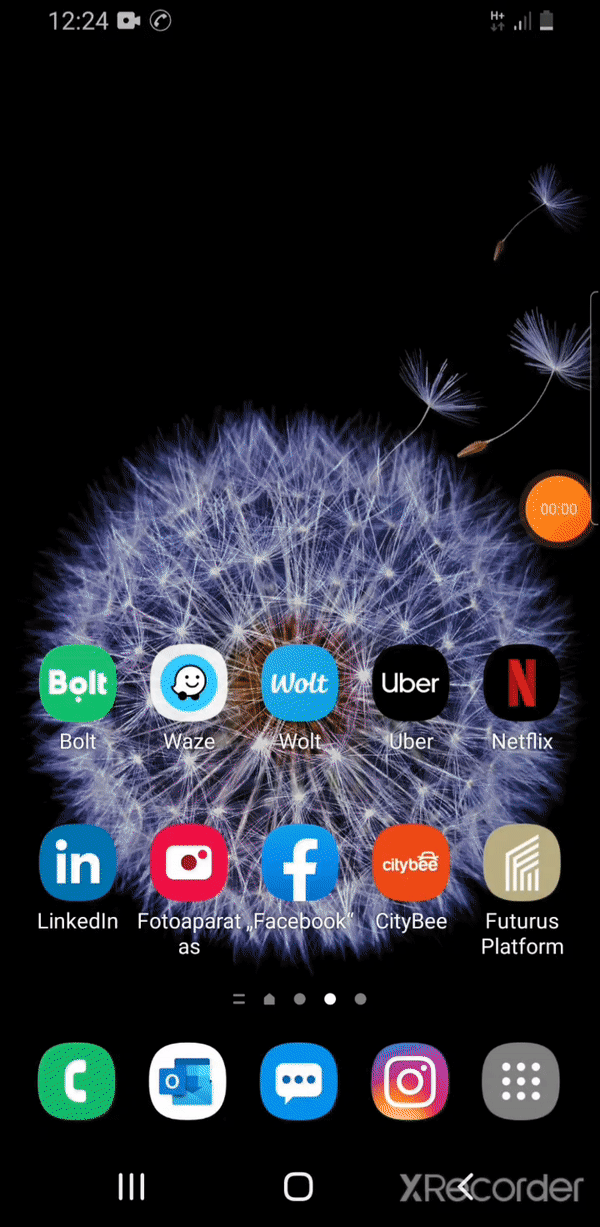The image size is (600, 1227).
Task: Launch the Uber app
Action: (x=411, y=684)
